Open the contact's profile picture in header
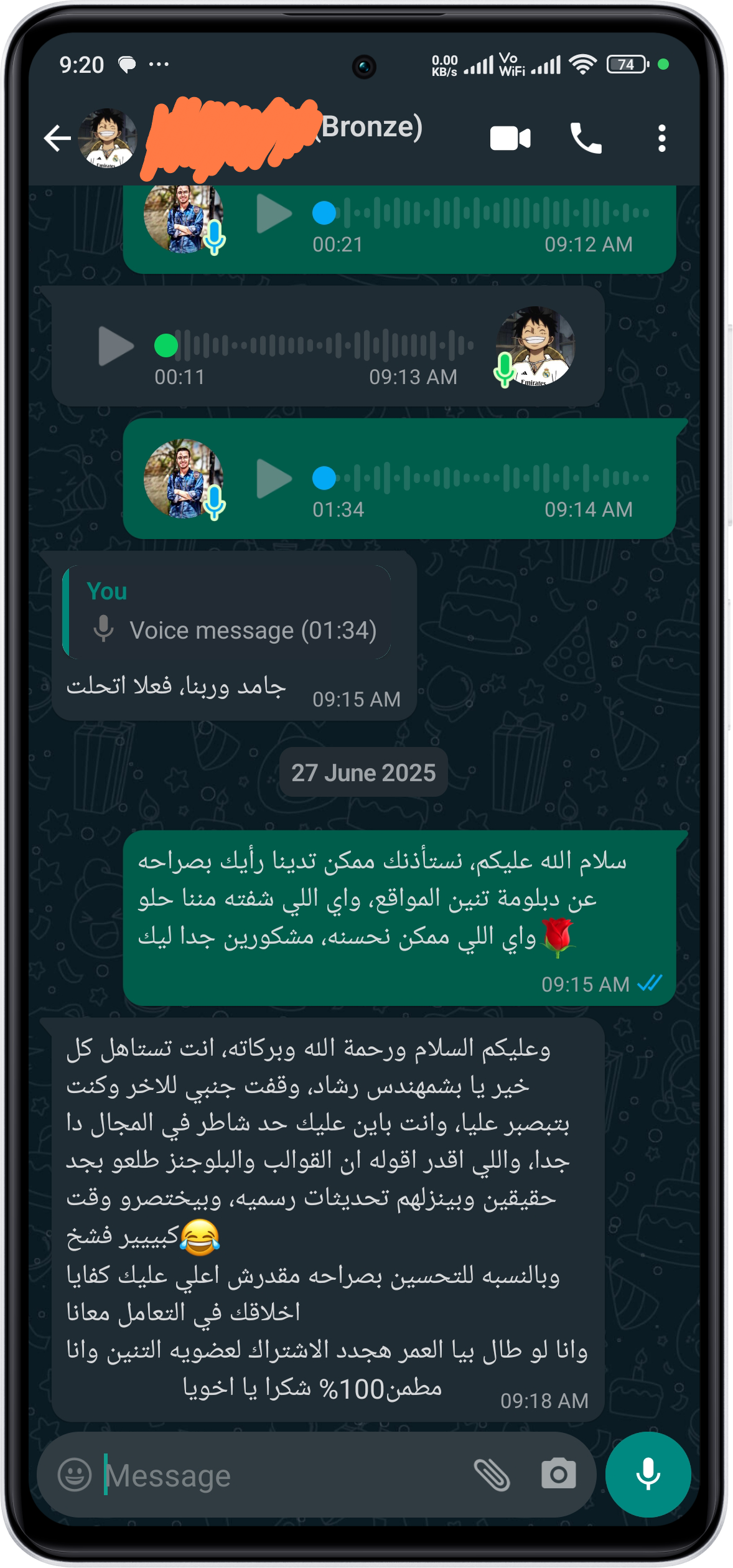Image resolution: width=733 pixels, height=1568 pixels. [x=107, y=138]
